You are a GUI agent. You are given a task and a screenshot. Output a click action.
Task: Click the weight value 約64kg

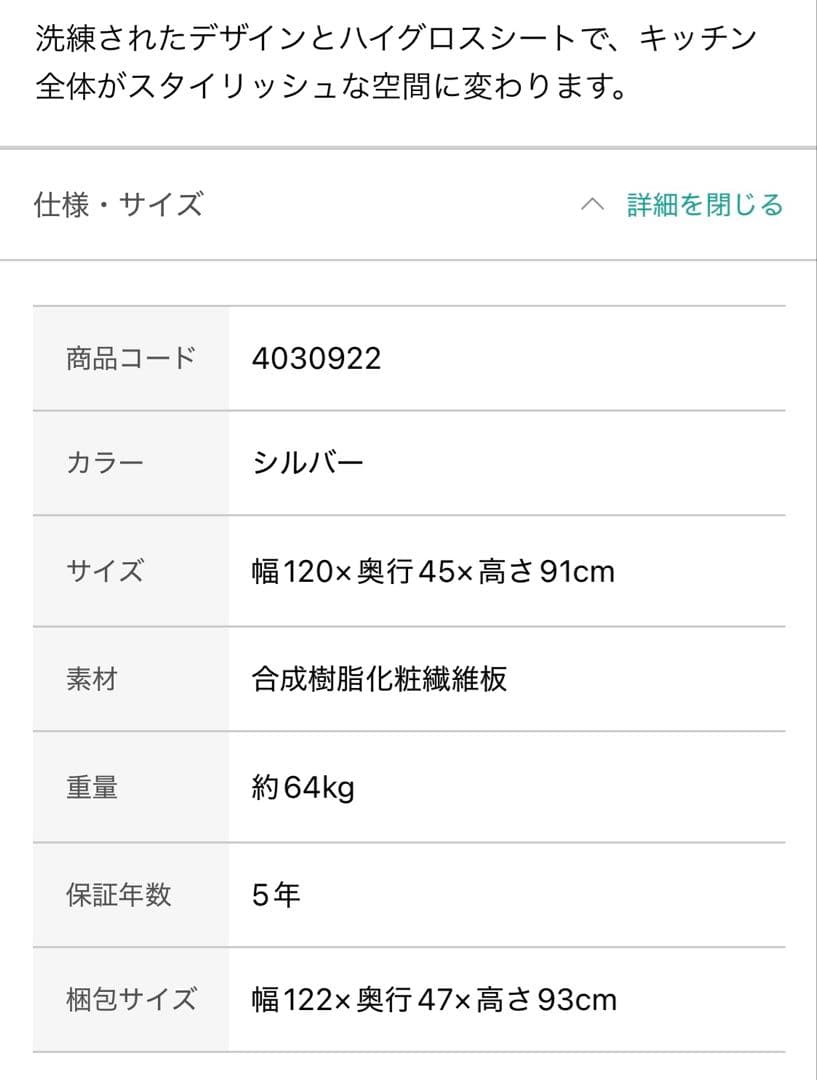point(303,788)
